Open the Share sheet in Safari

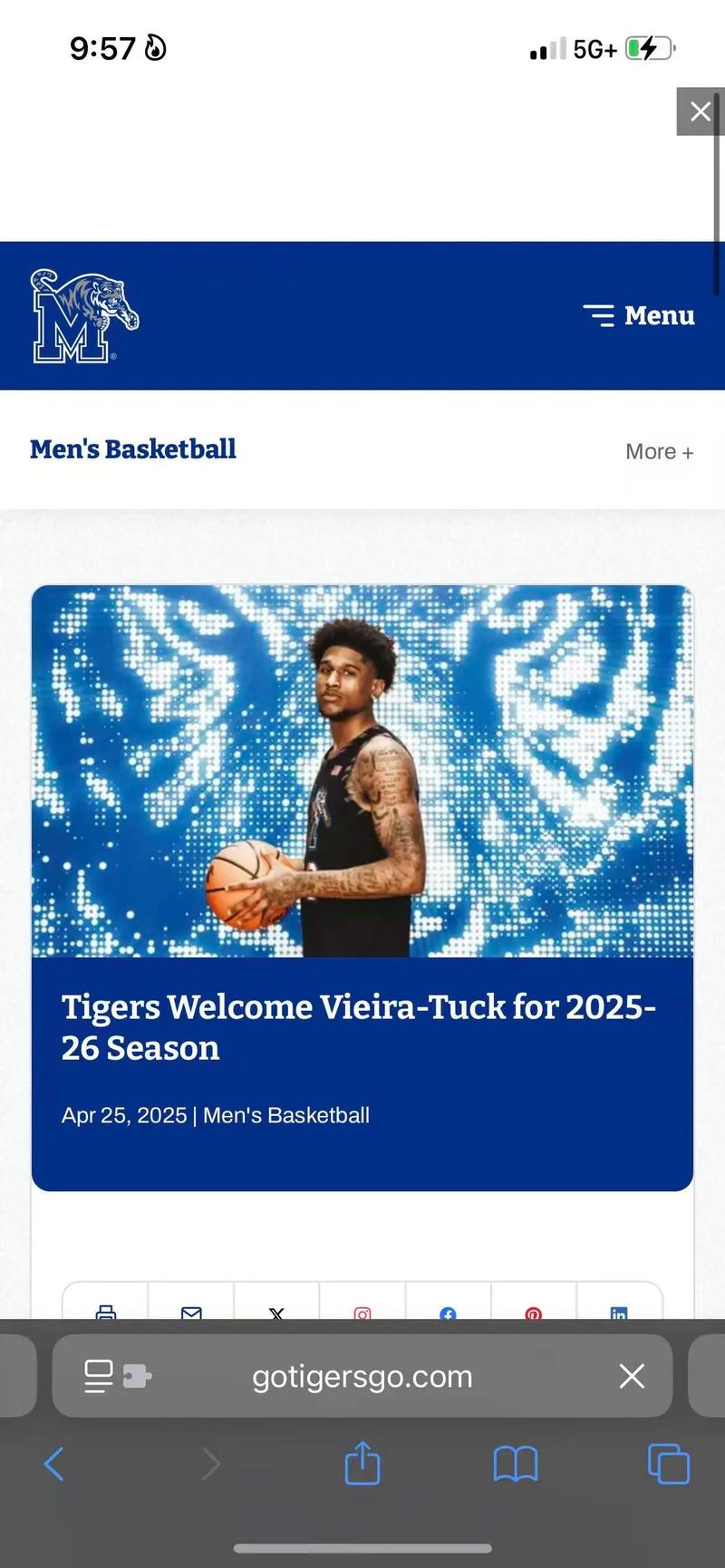coord(362,1464)
